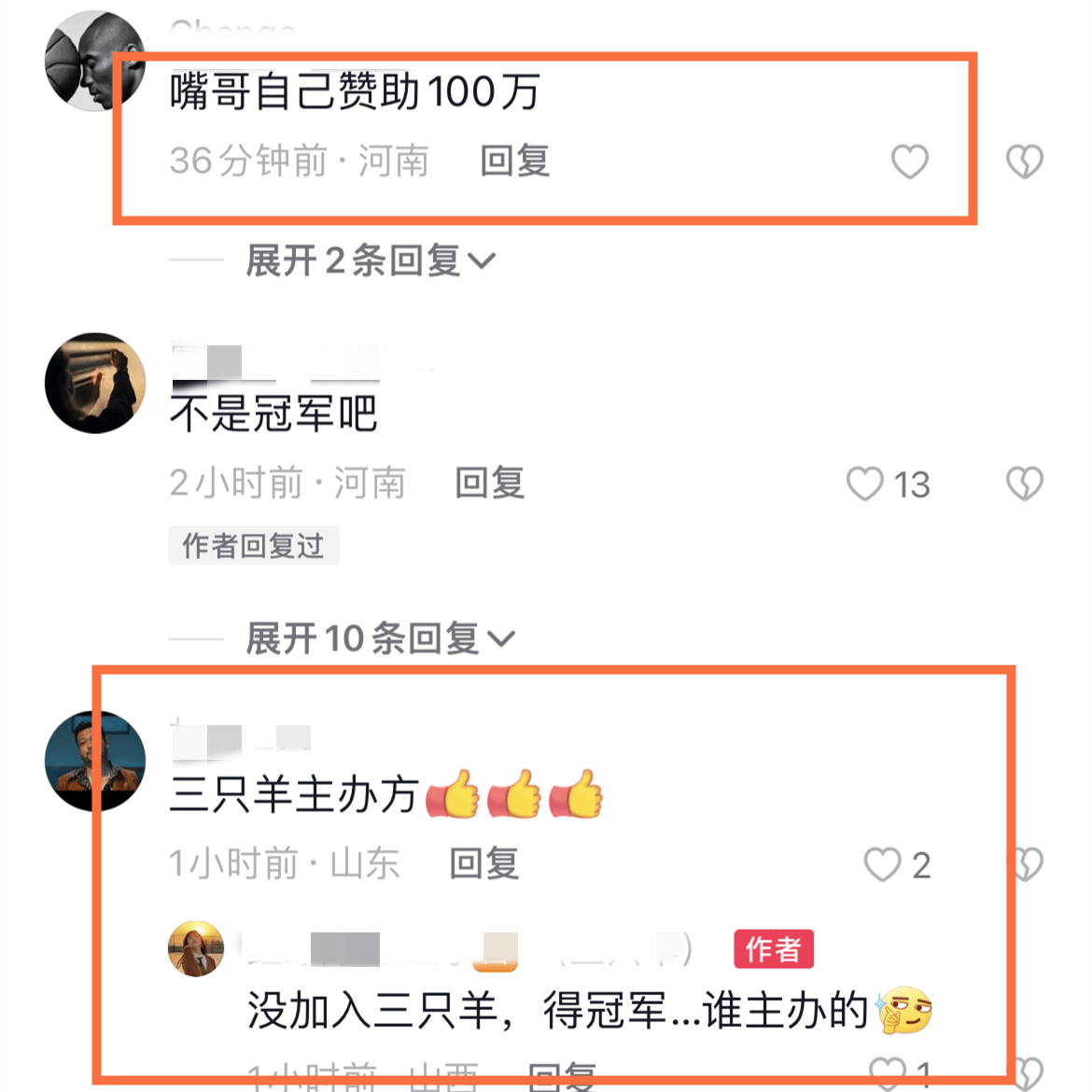The height and width of the screenshot is (1092, 1092).
Task: Like the comment 三只羊主办方
Action: 882,864
